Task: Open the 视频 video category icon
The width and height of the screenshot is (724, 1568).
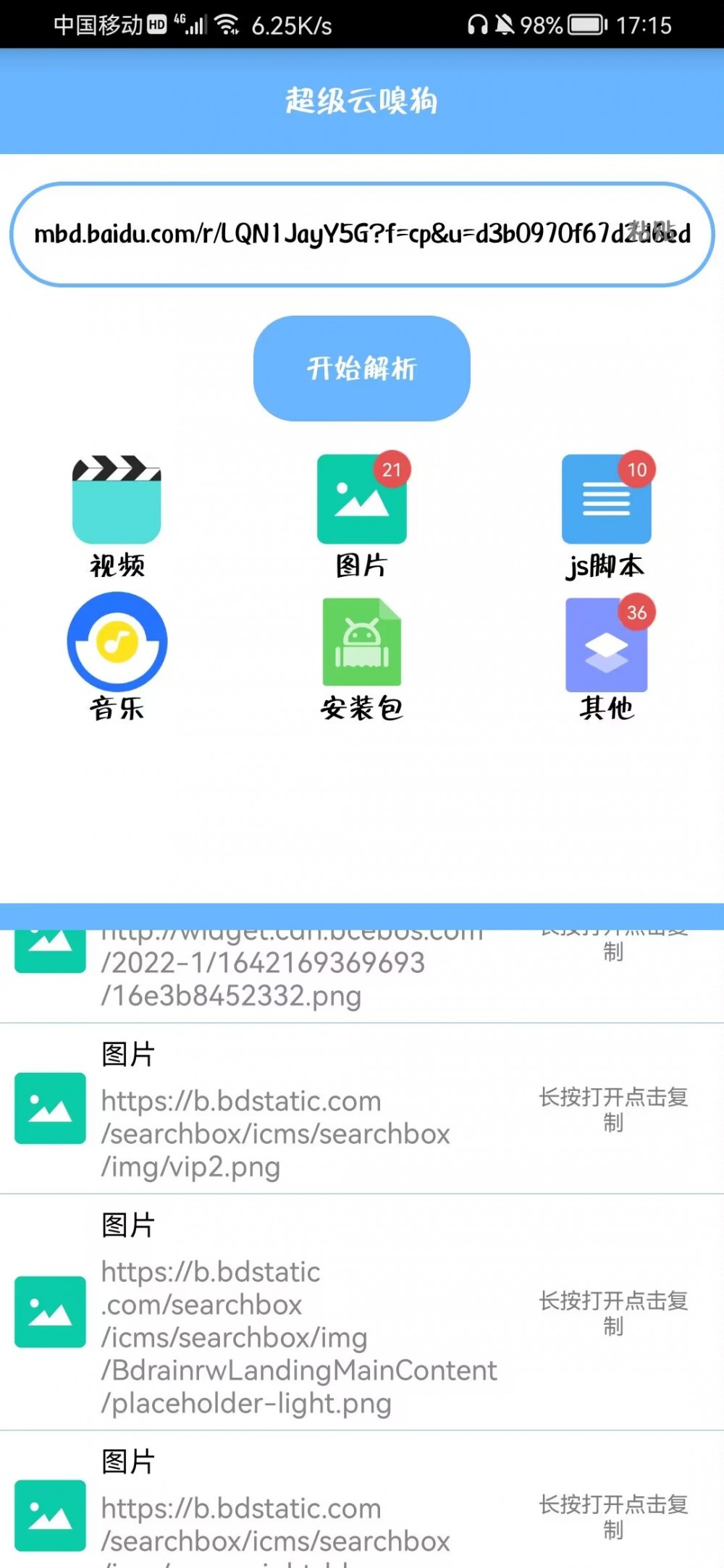Action: click(x=117, y=500)
